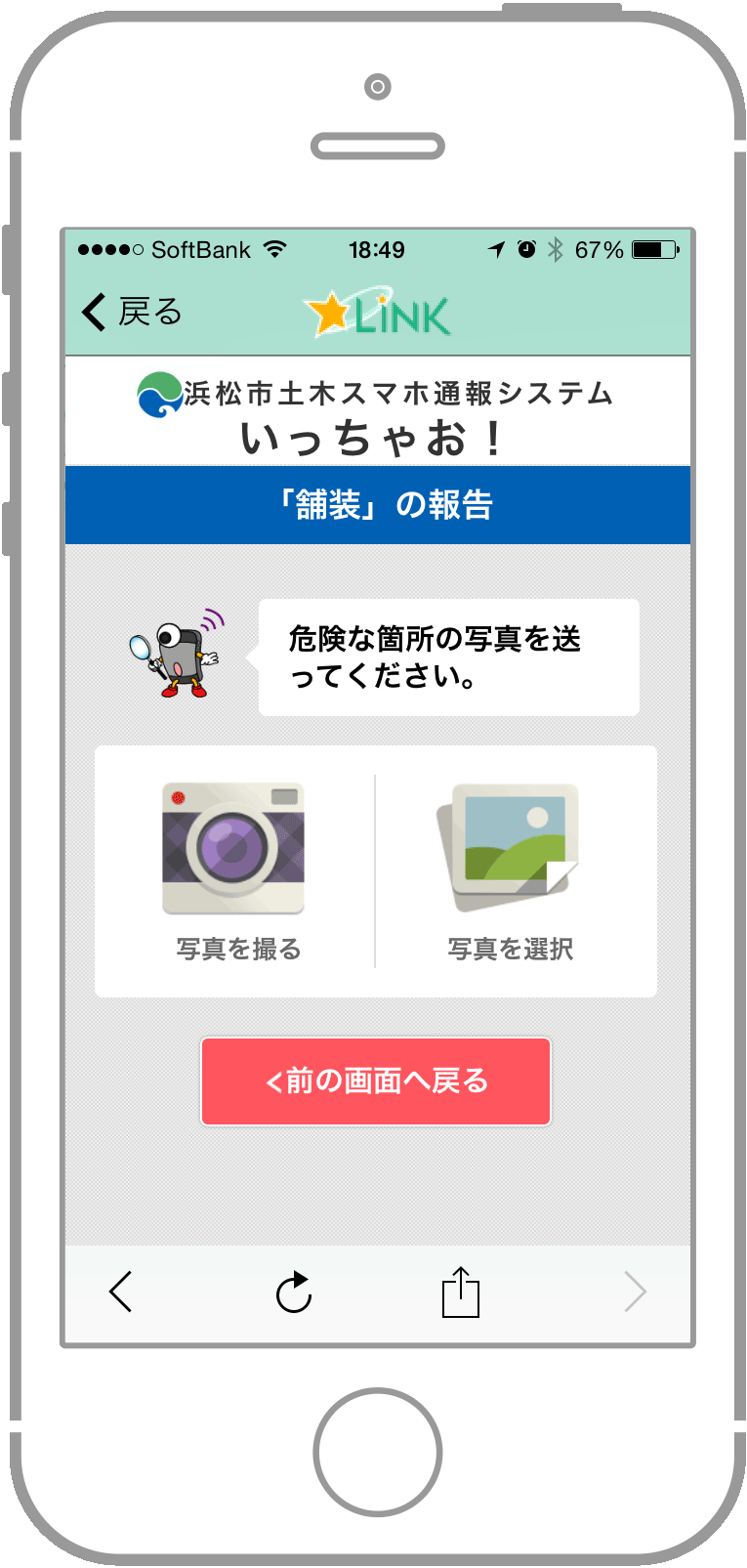Click the Hamamatsu city logo mark
Screen dimensions: 747x1568
coord(157,391)
